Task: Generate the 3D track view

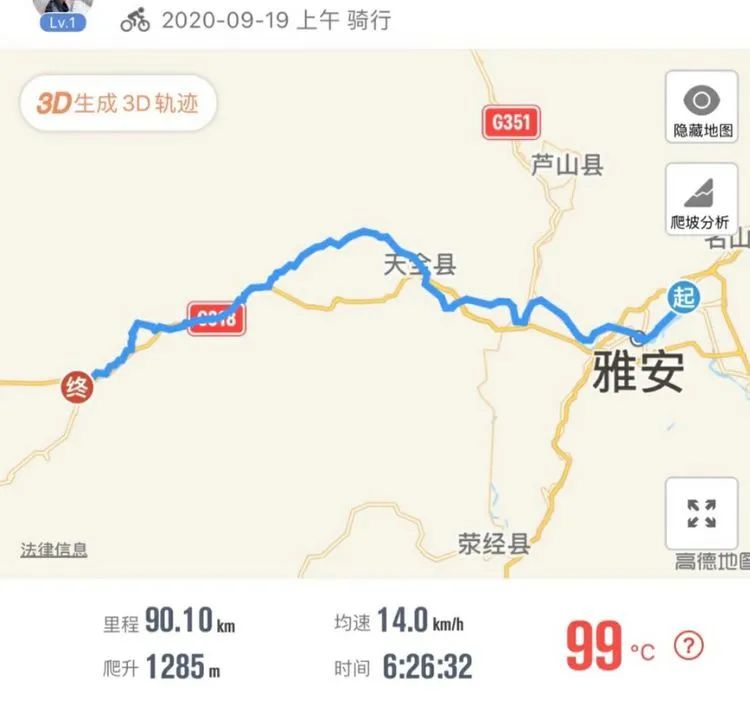Action: point(118,104)
